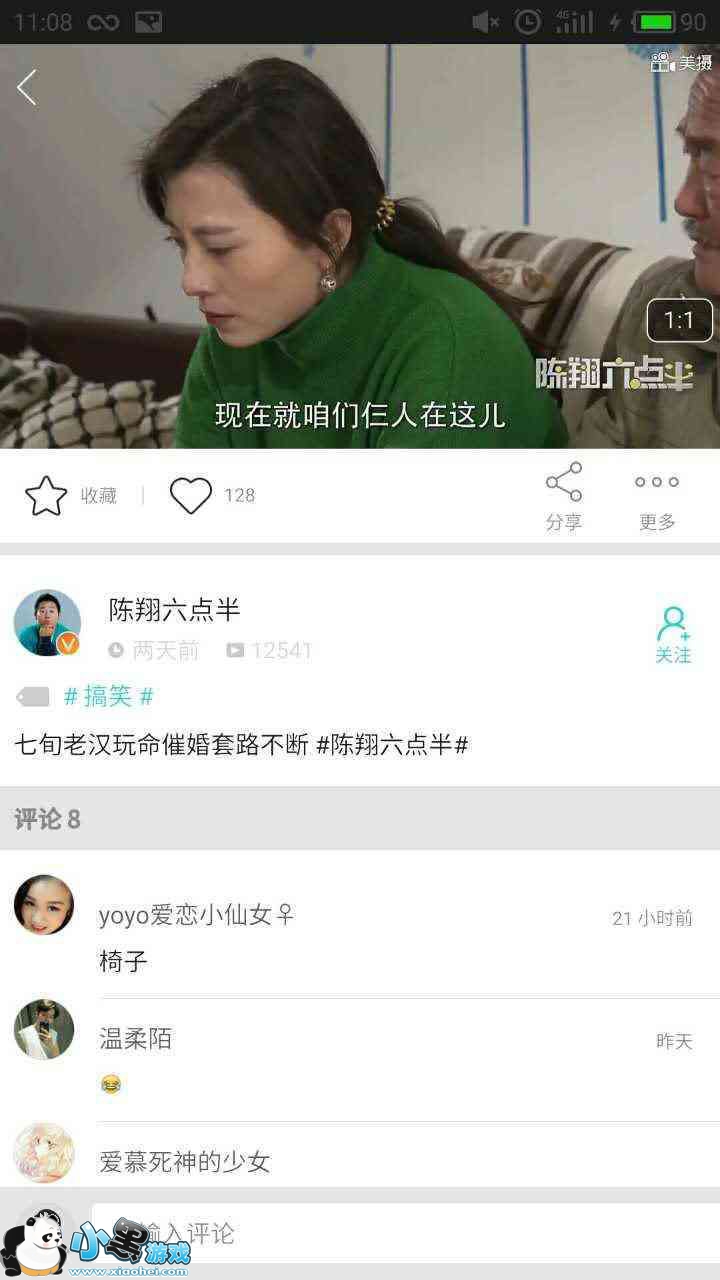720x1280 pixels.
Task: Open the 更多 more options menu
Action: click(657, 497)
